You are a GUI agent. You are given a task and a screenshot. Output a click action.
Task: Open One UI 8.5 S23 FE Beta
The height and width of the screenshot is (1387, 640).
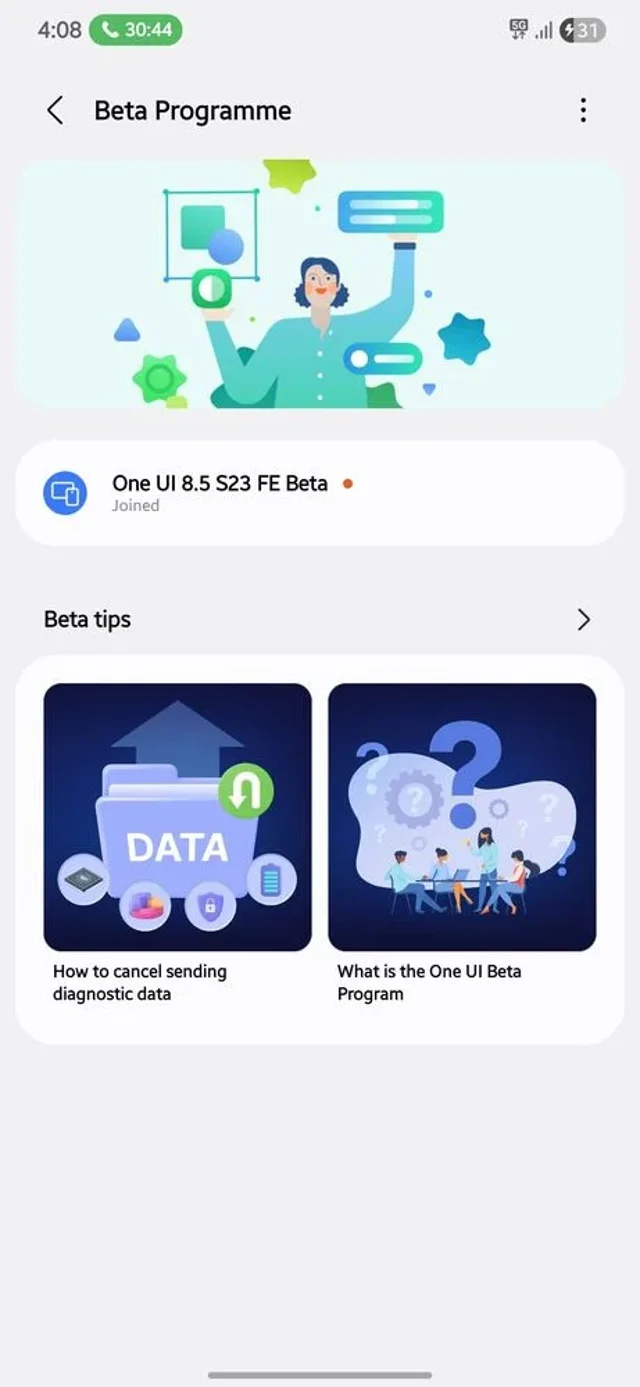click(320, 493)
